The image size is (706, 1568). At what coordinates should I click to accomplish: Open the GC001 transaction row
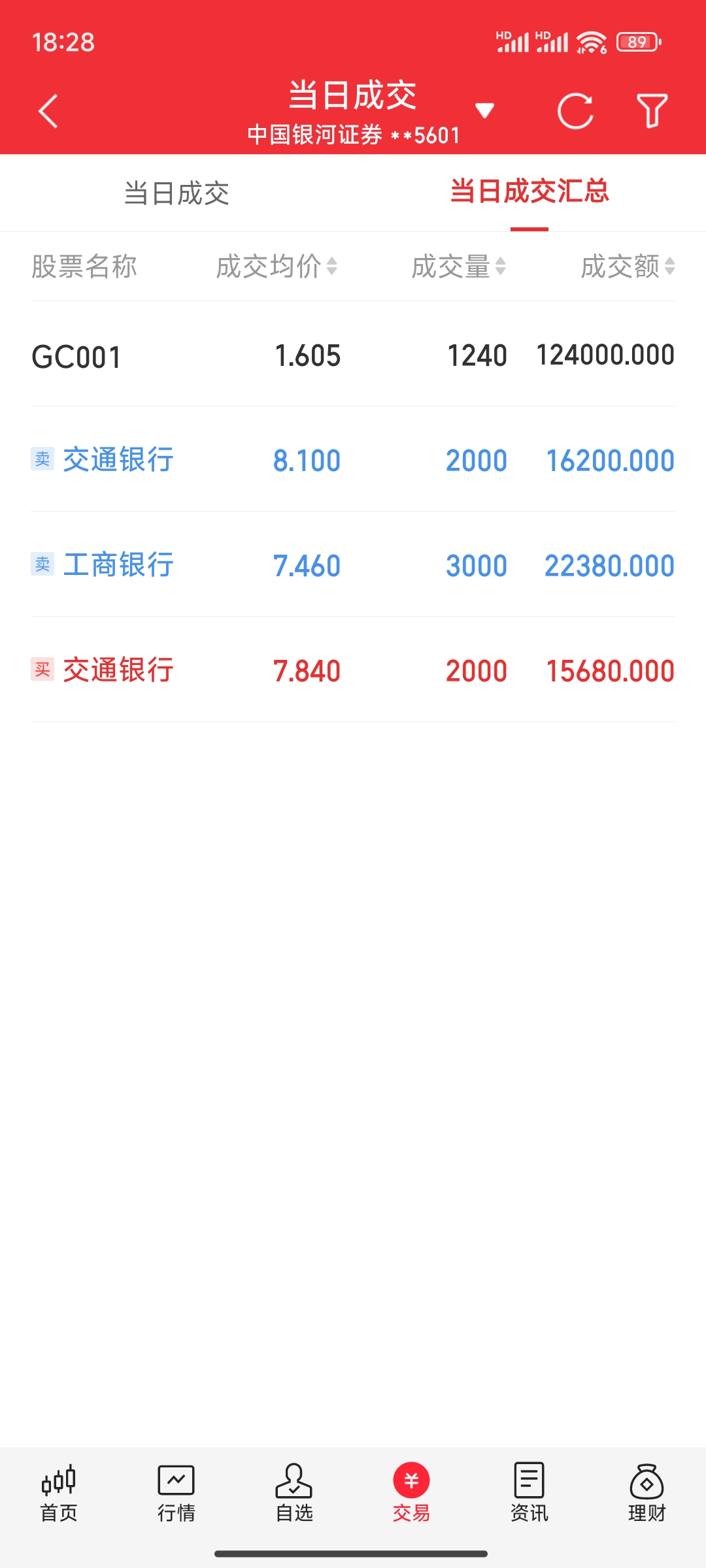click(353, 356)
